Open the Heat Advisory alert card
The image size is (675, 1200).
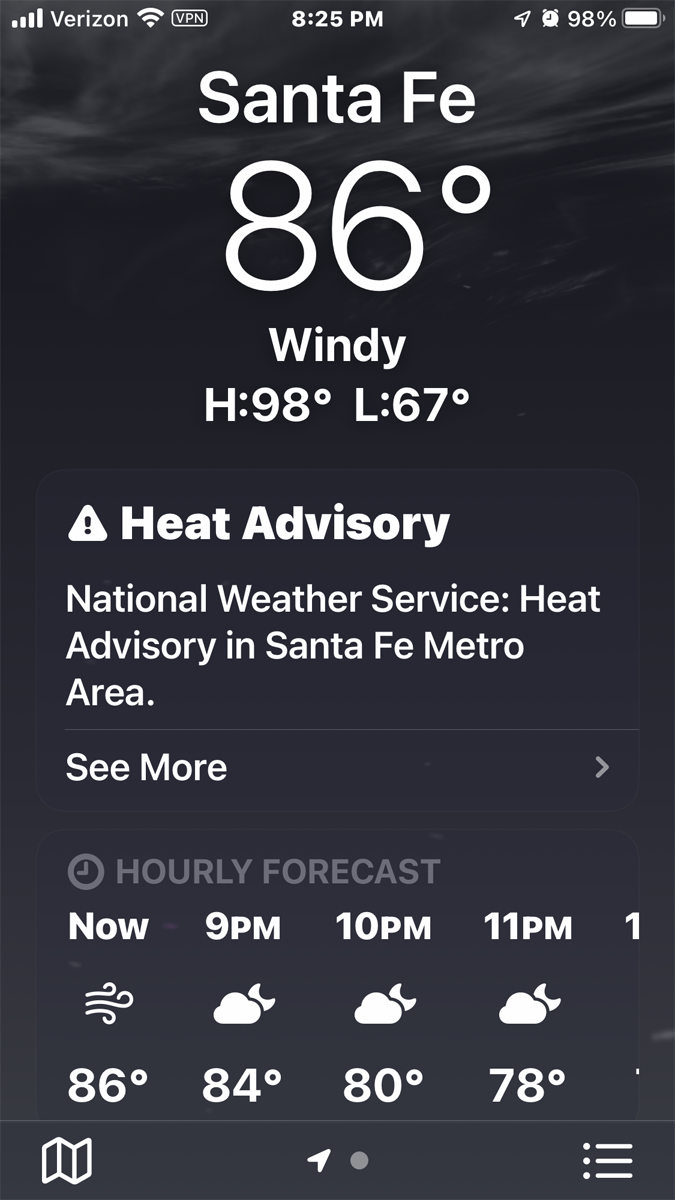tap(337, 639)
